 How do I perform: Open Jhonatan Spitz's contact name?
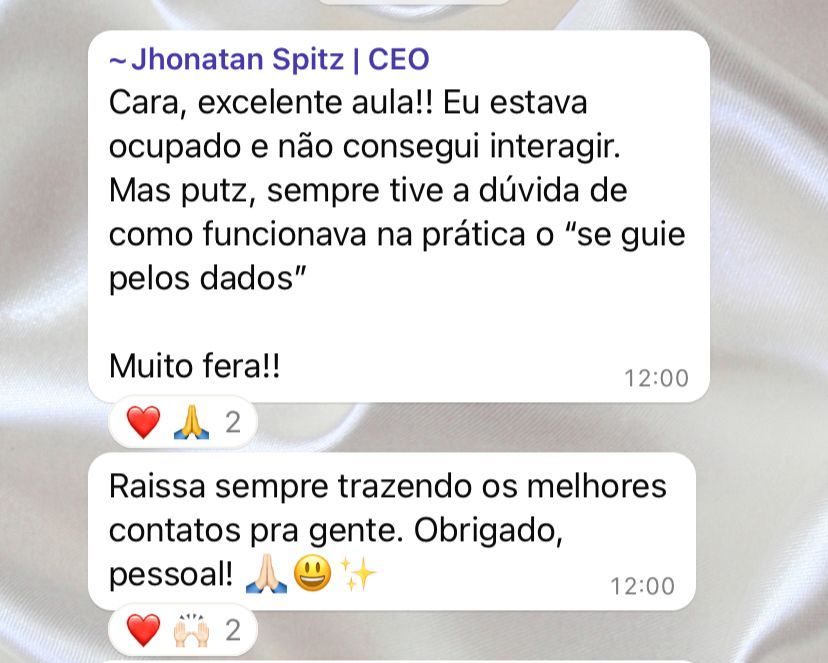click(270, 60)
